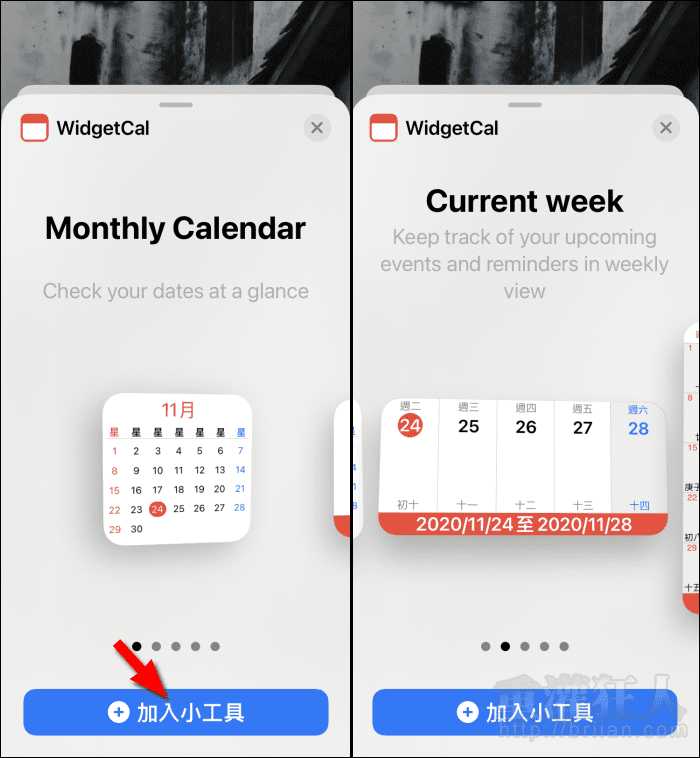Add the Monthly Calendar widget via 加入小工具
700x758 pixels.
point(176,712)
